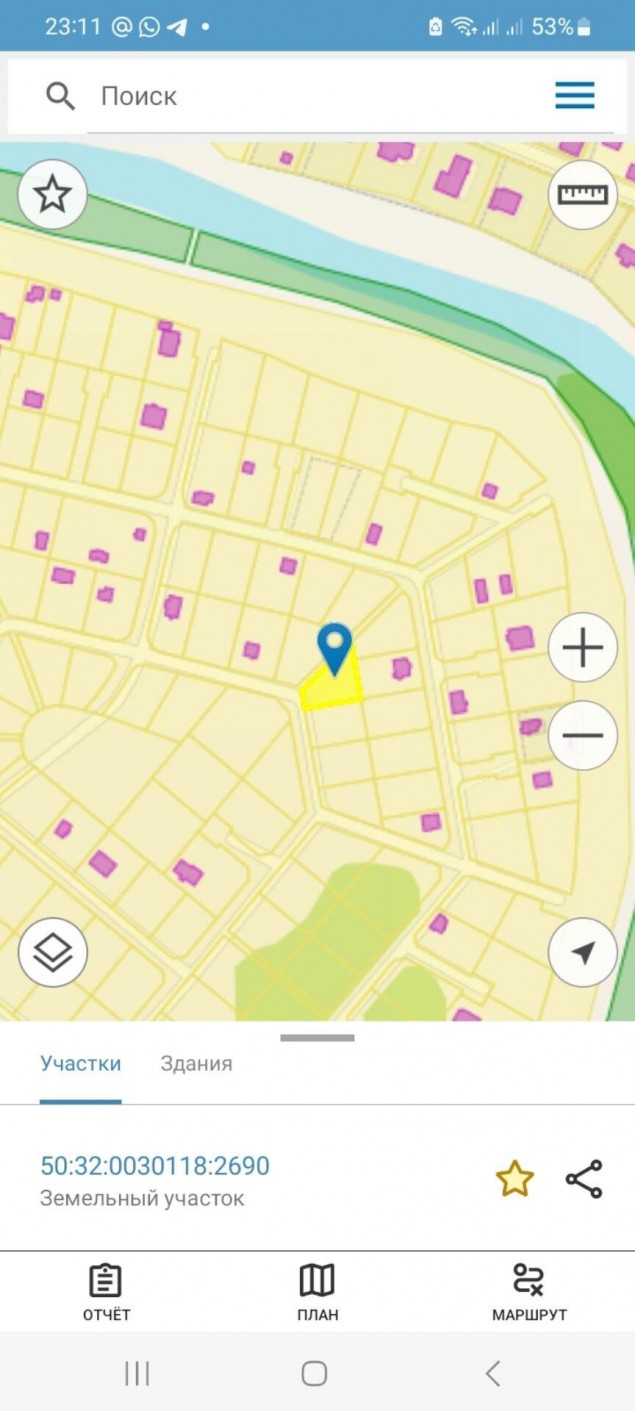Activate the ruler measurement tool

click(583, 195)
